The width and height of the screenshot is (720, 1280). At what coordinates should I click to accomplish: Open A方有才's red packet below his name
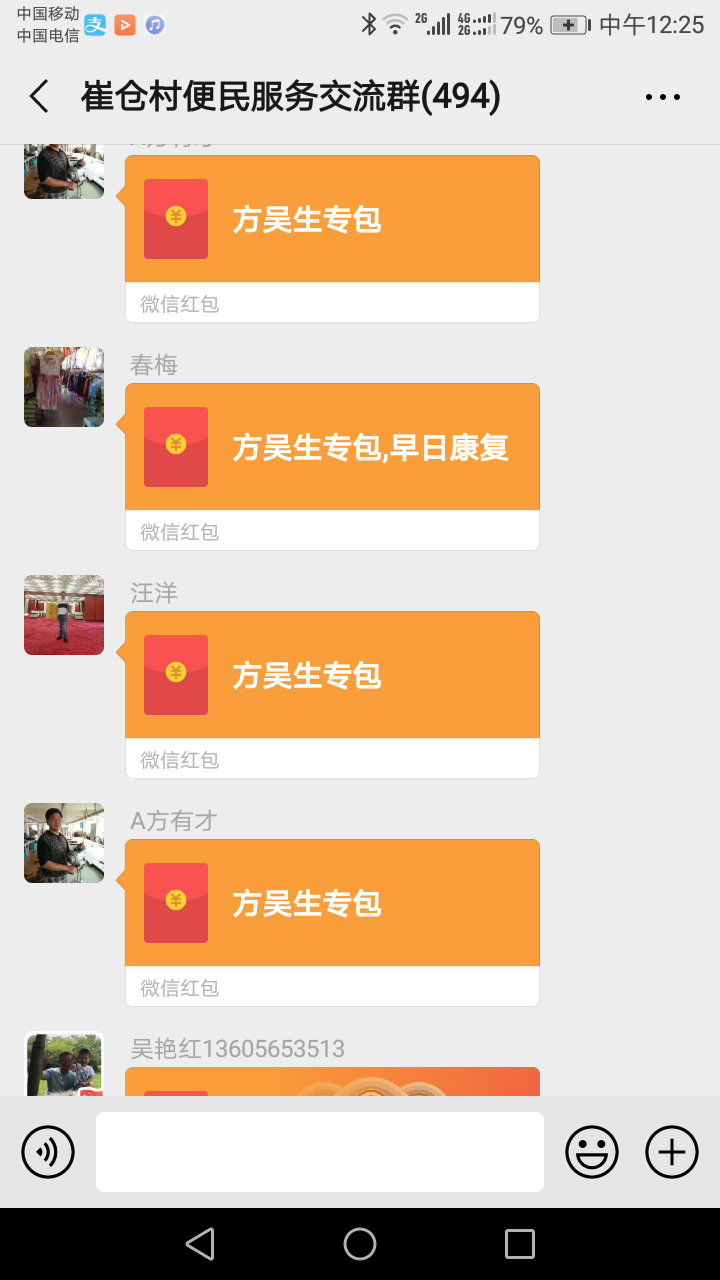click(x=332, y=904)
